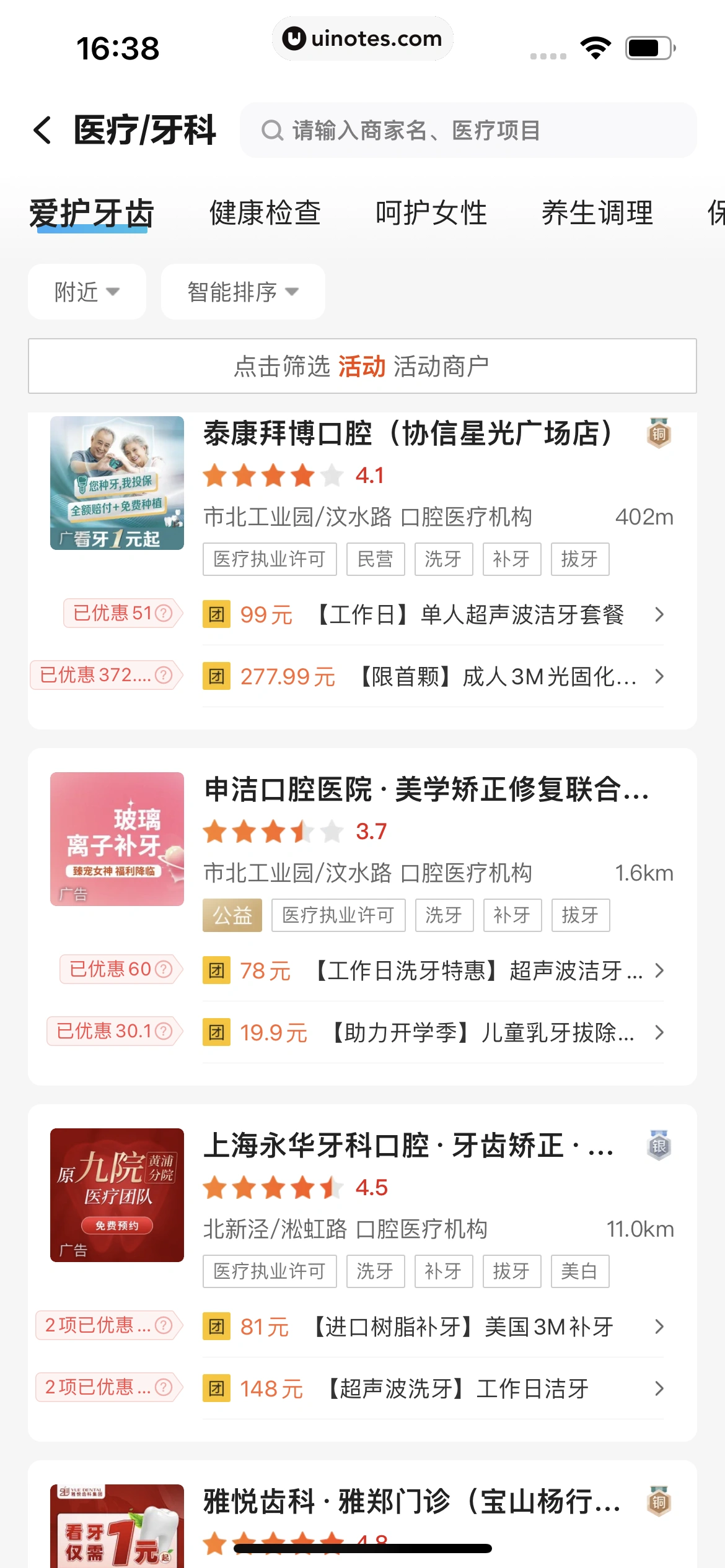725x1568 pixels.
Task: Tap the silver medal badge on 上海永华牙科口腔
Action: pos(659,1146)
